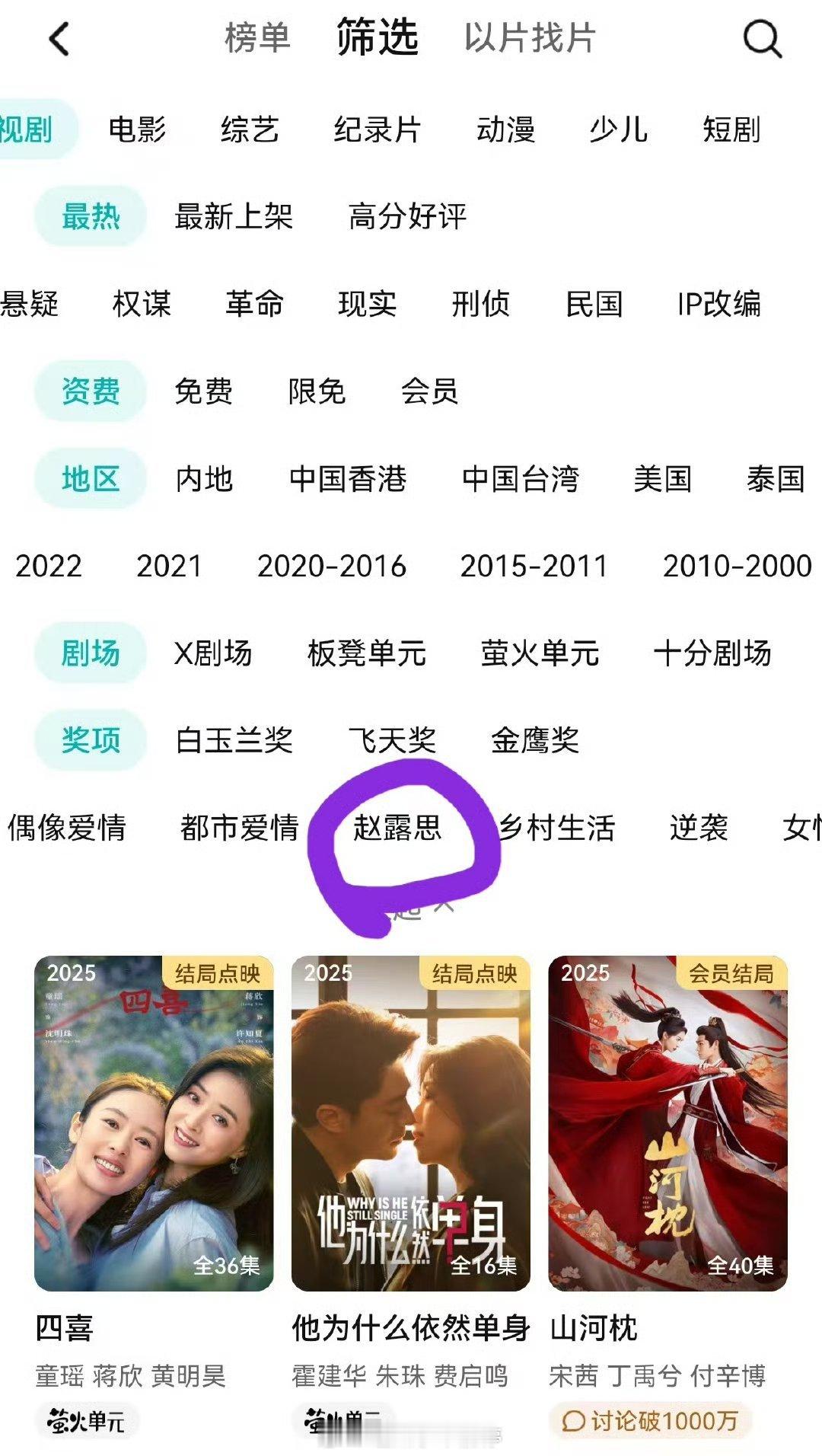
Task: Filter by year 2021
Action: click(x=169, y=566)
